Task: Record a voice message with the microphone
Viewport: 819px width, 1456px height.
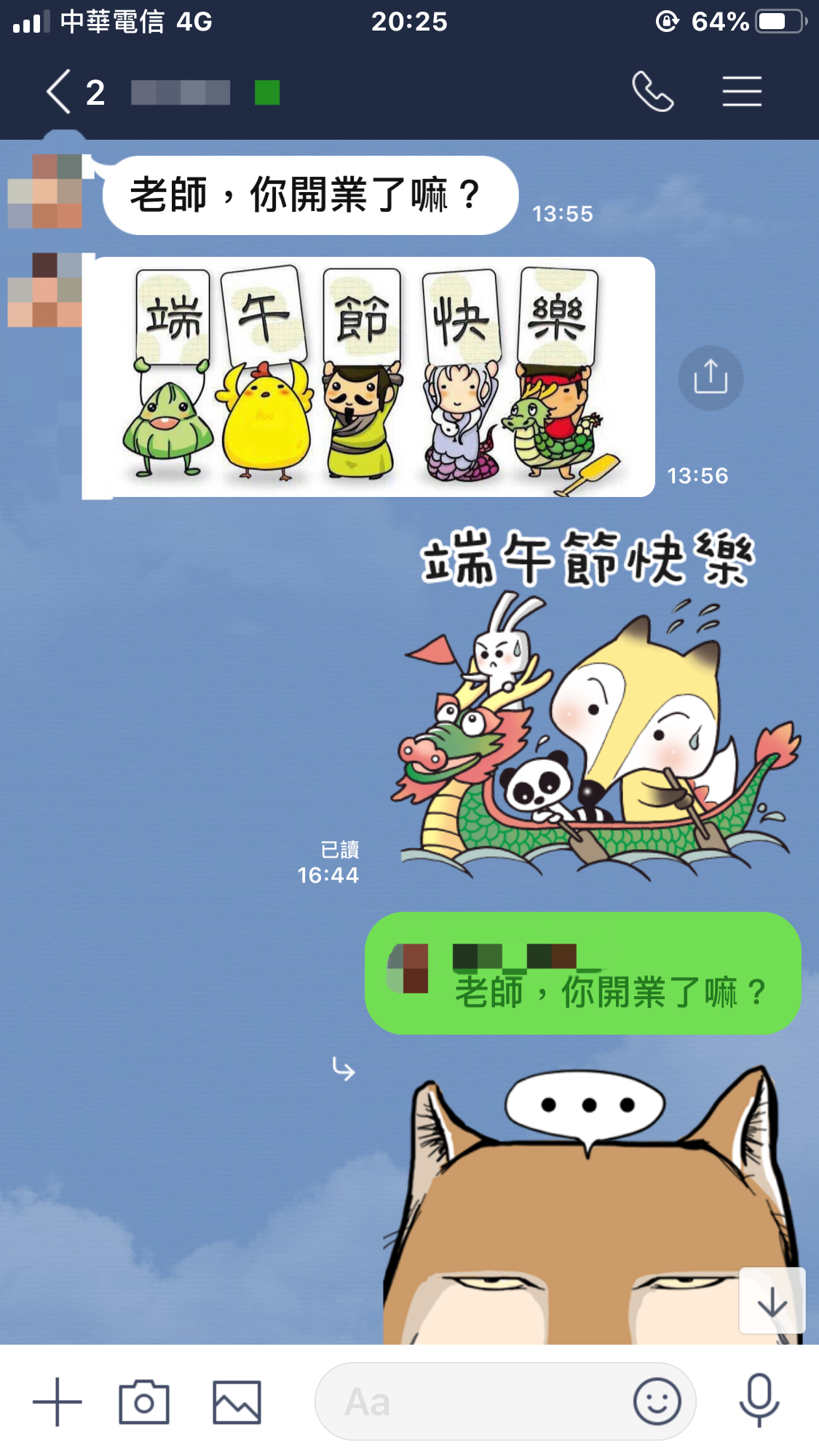Action: (x=759, y=1400)
